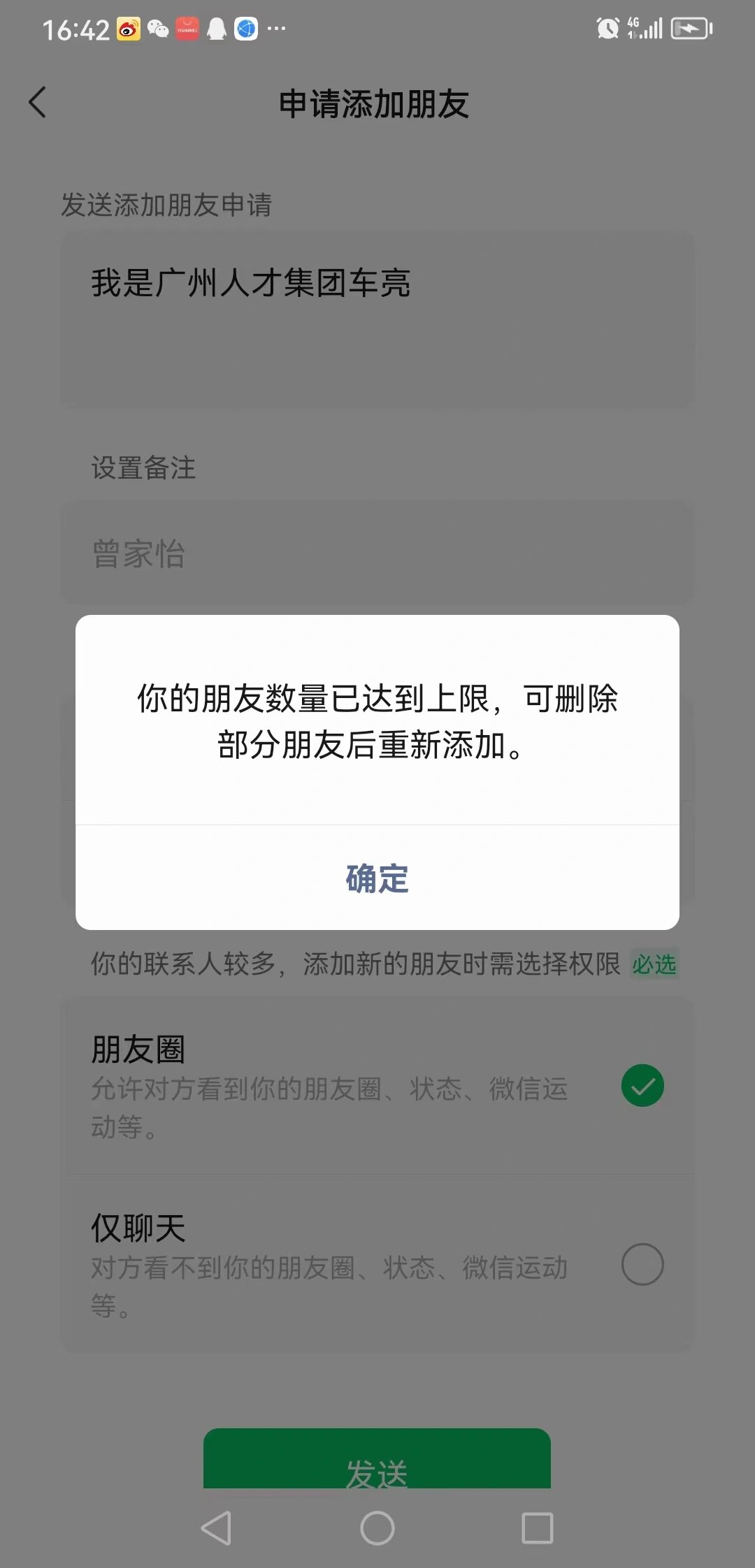Tap the QQ penguin icon in status bar
The width and height of the screenshot is (755, 1568).
click(217, 28)
